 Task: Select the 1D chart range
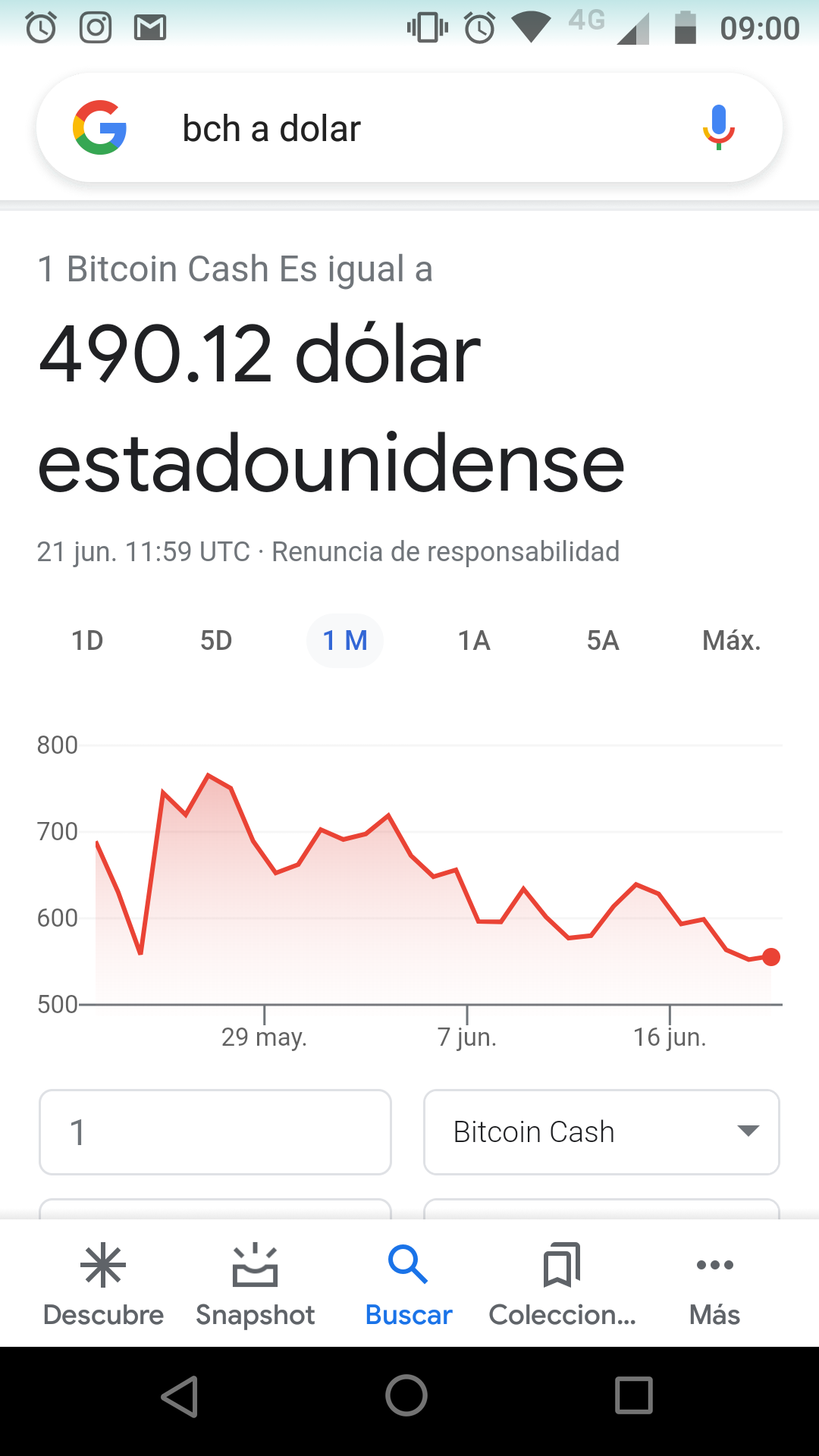click(87, 641)
